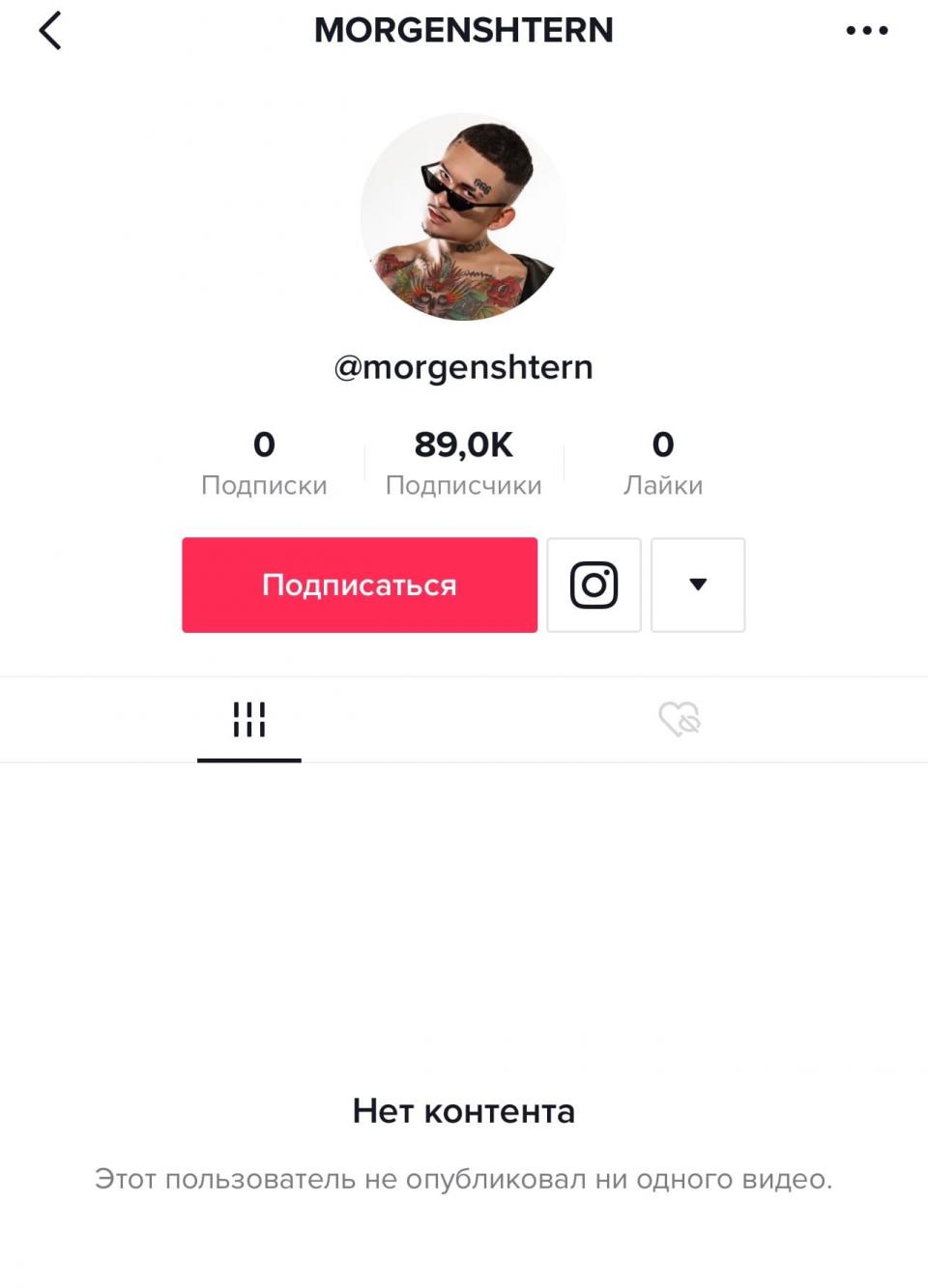Expand suggested accounts dropdown arrow

(698, 585)
